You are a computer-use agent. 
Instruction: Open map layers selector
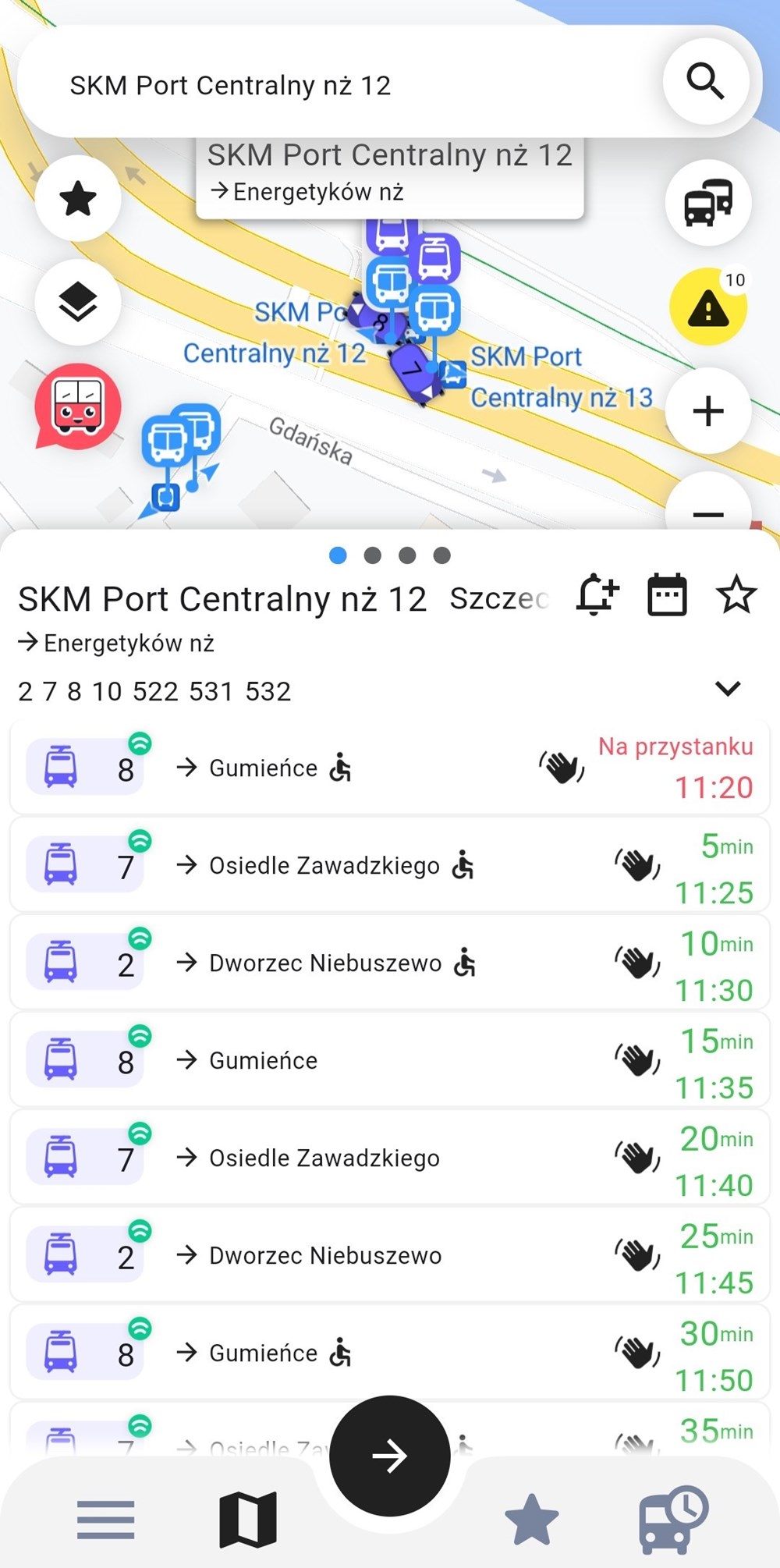click(78, 303)
